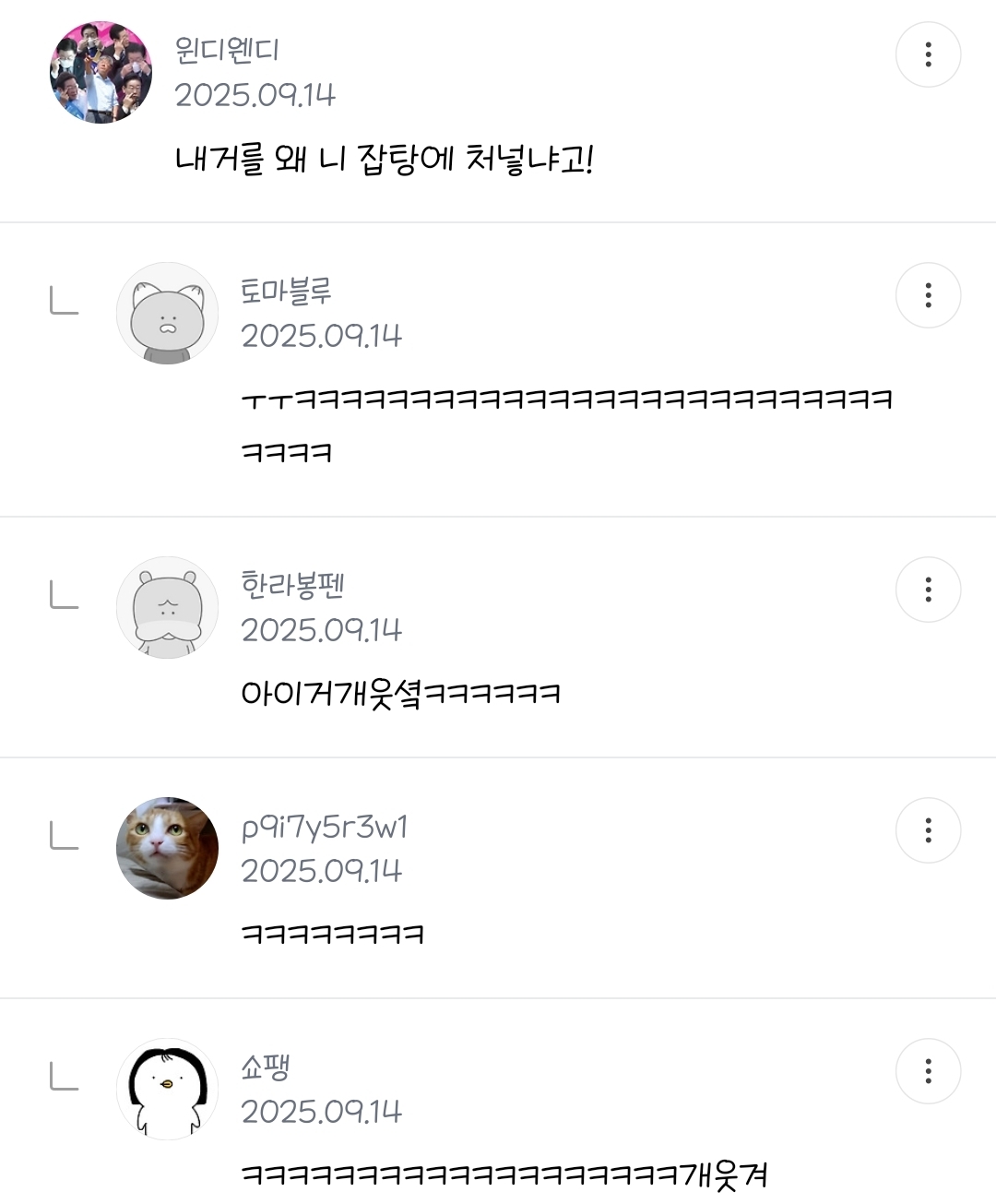Image resolution: width=996 pixels, height=1204 pixels.
Task: Open 토마블루's profile avatar
Action: coord(167,314)
